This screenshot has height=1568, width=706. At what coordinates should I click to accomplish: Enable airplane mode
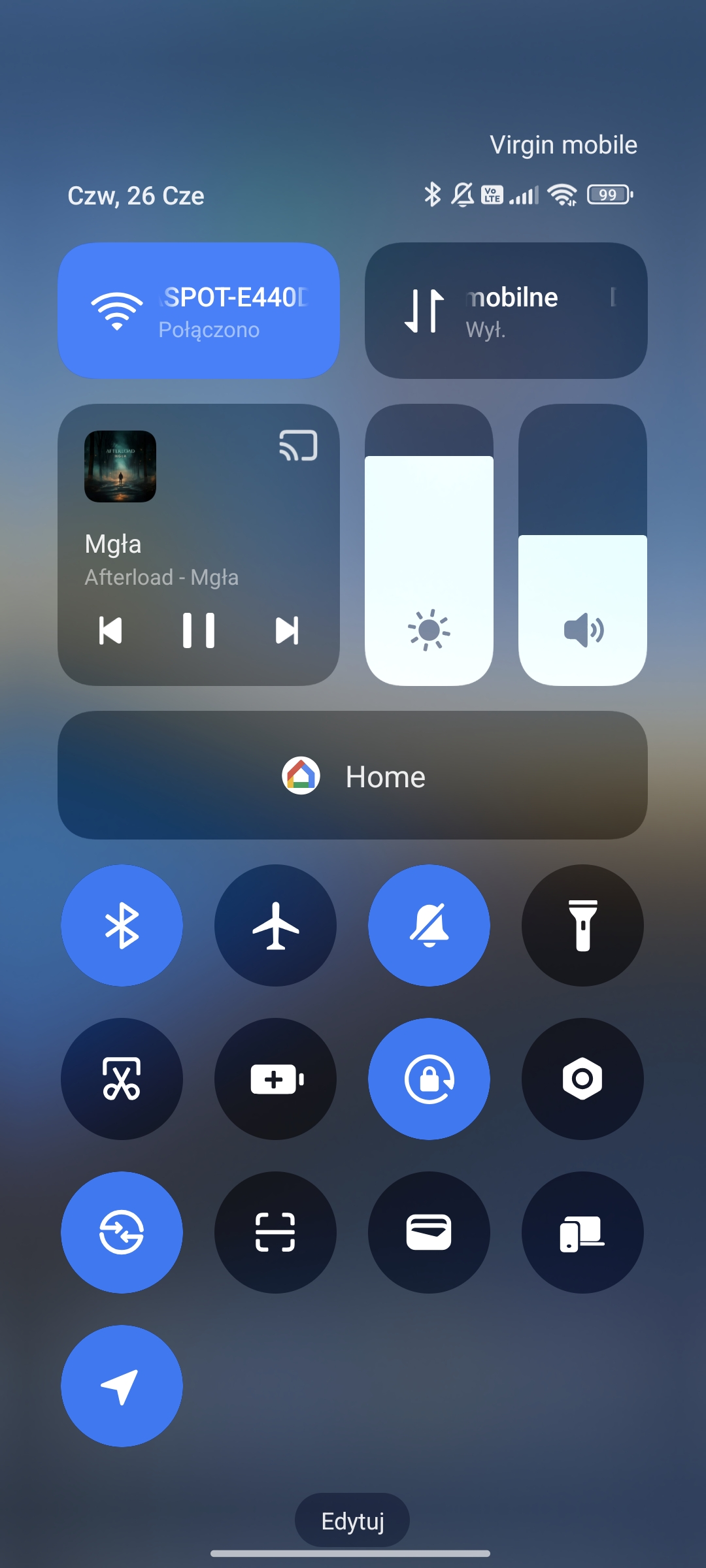click(275, 926)
